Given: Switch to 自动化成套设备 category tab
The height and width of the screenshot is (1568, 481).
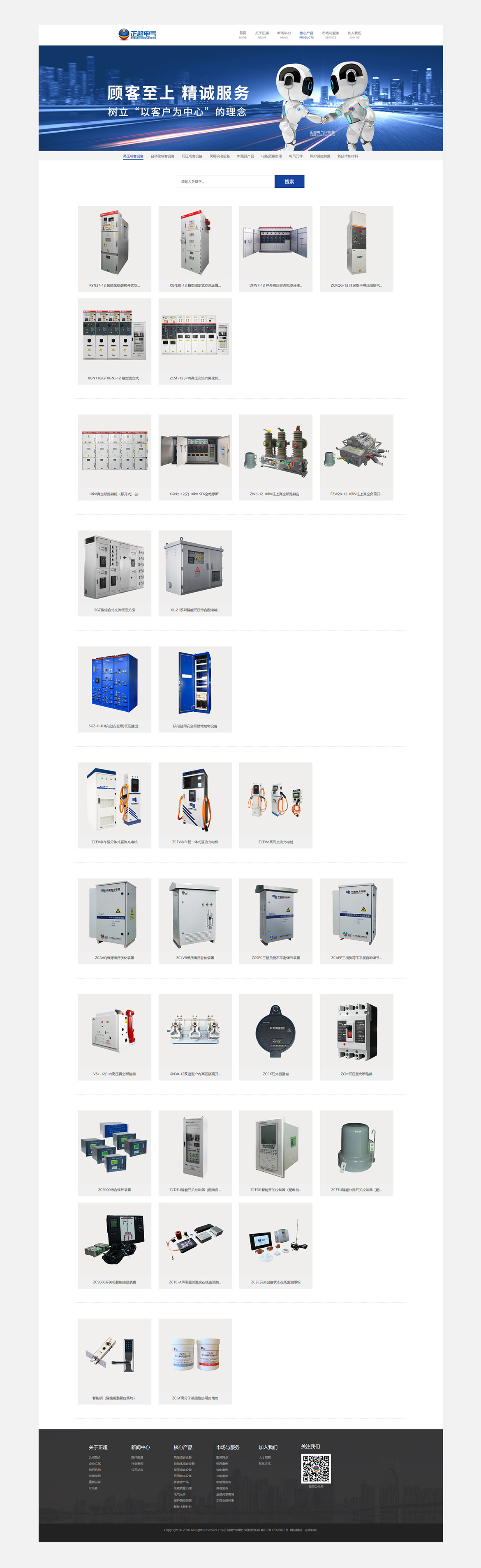Looking at the screenshot, I should 162,156.
